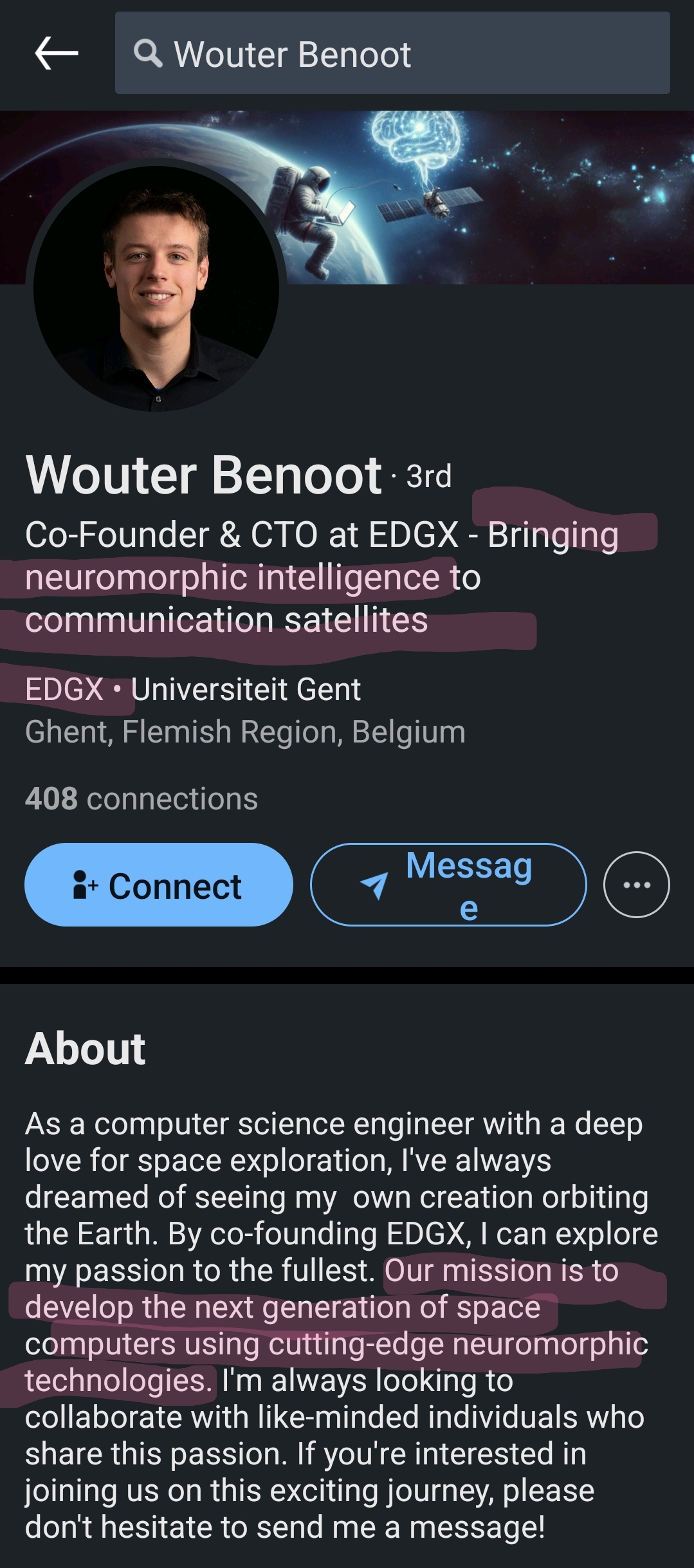Open Wouter Benoot's profile photo
The image size is (694, 1568).
tap(156, 288)
